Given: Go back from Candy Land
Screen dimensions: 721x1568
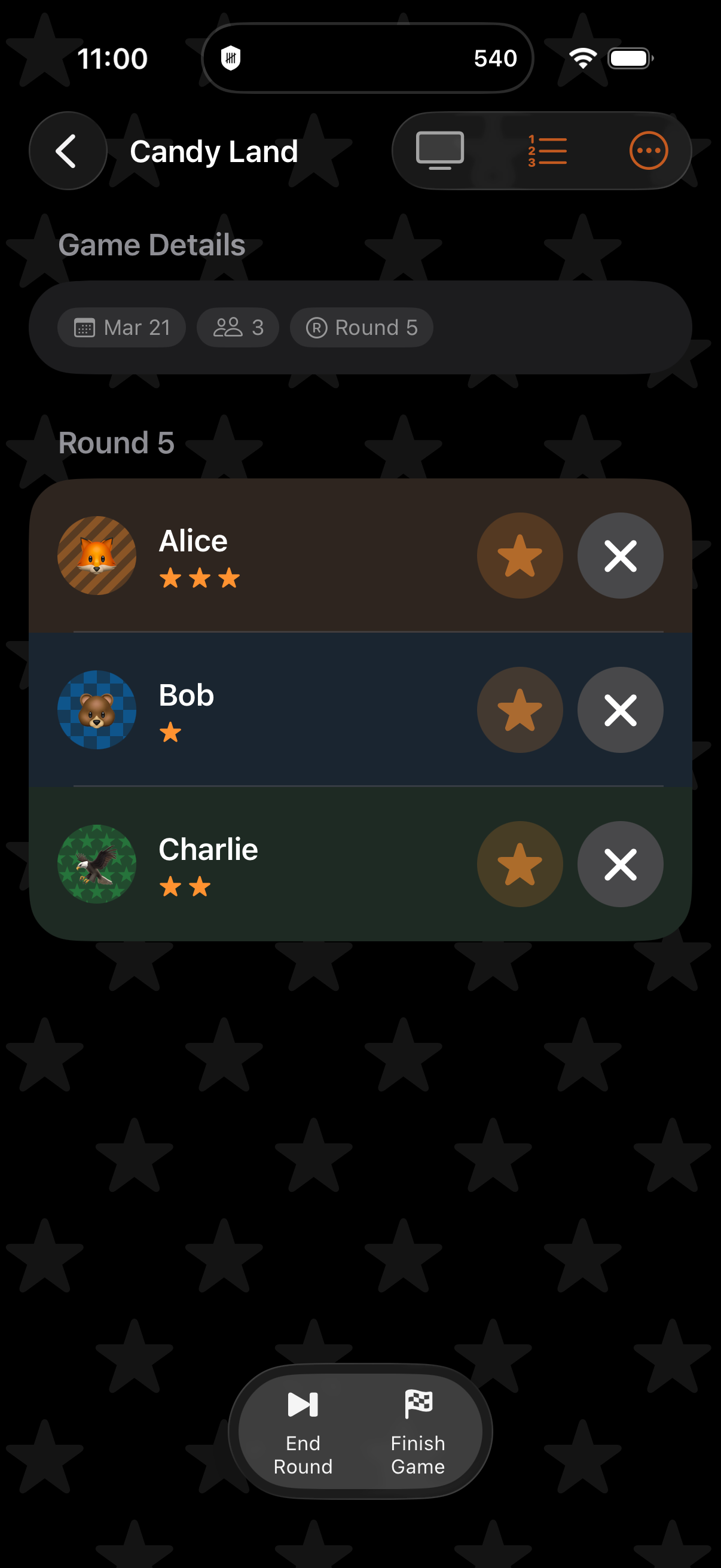Looking at the screenshot, I should pos(68,151).
